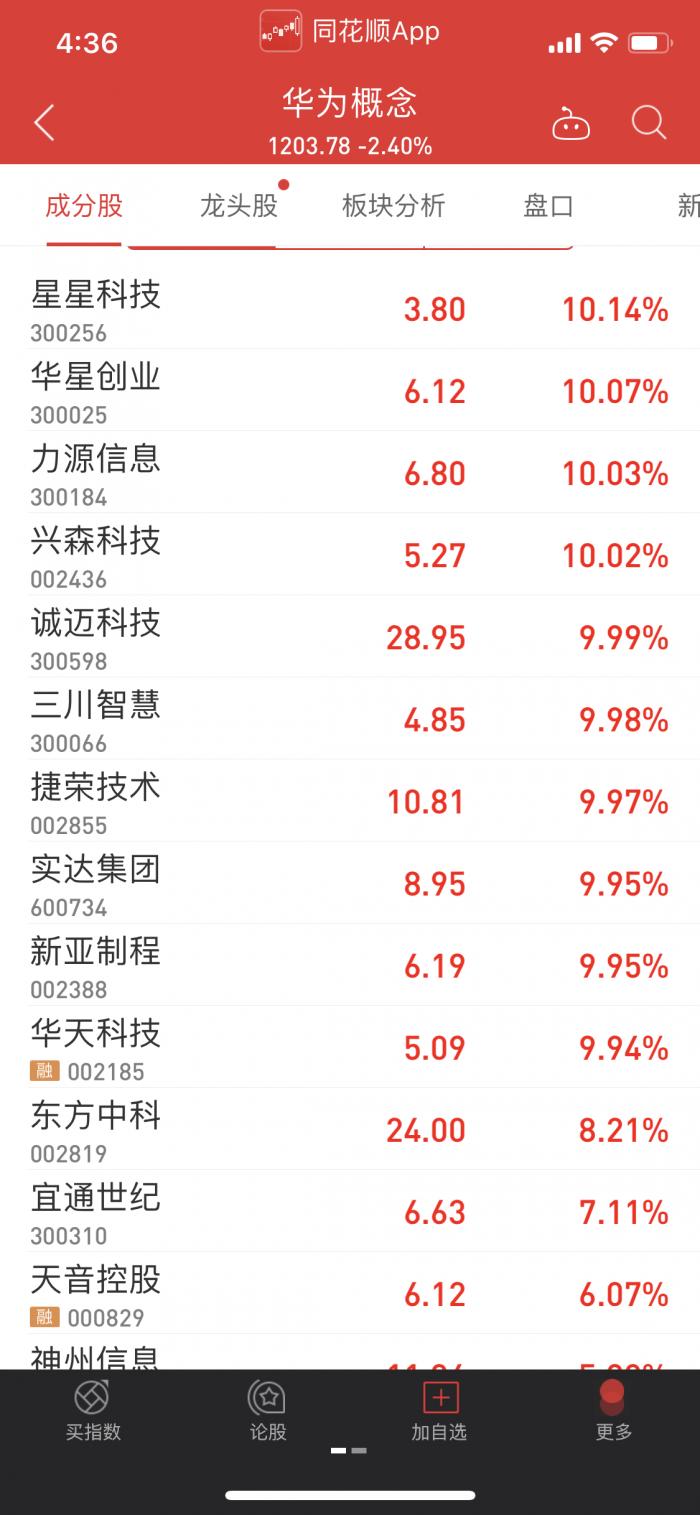700x1515 pixels.
Task: Open the 实达集团 row
Action: click(350, 883)
